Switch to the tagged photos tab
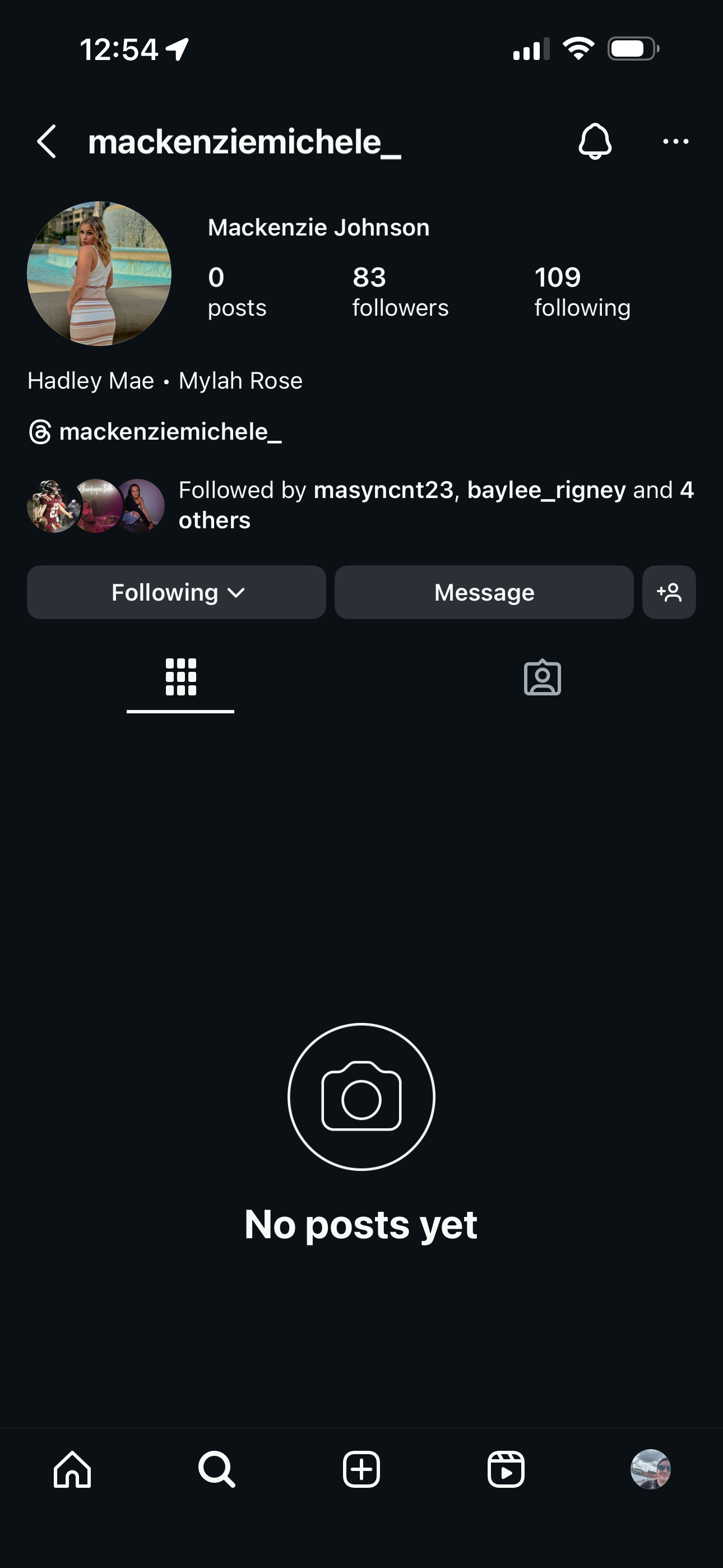Image resolution: width=723 pixels, height=1568 pixels. 543,677
